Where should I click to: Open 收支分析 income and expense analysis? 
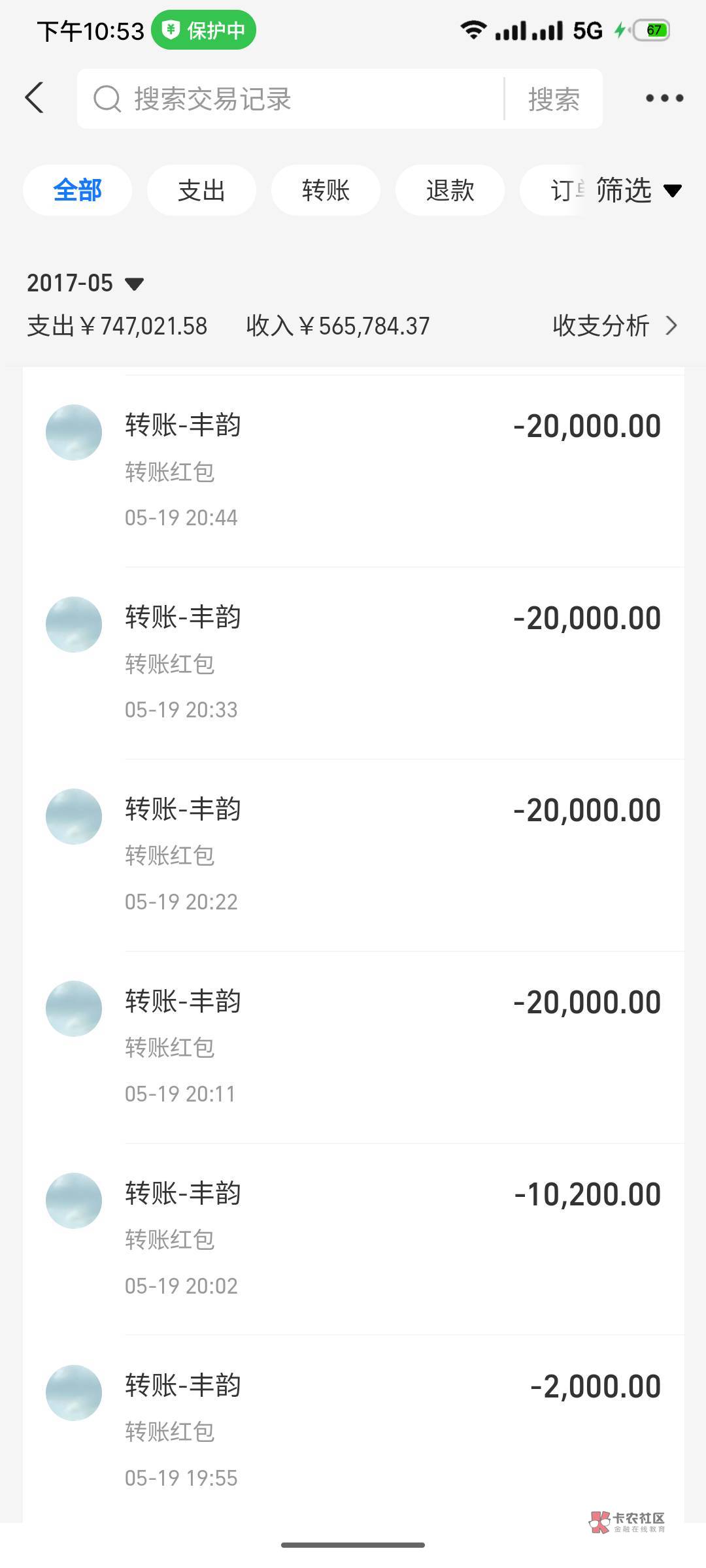(x=614, y=325)
